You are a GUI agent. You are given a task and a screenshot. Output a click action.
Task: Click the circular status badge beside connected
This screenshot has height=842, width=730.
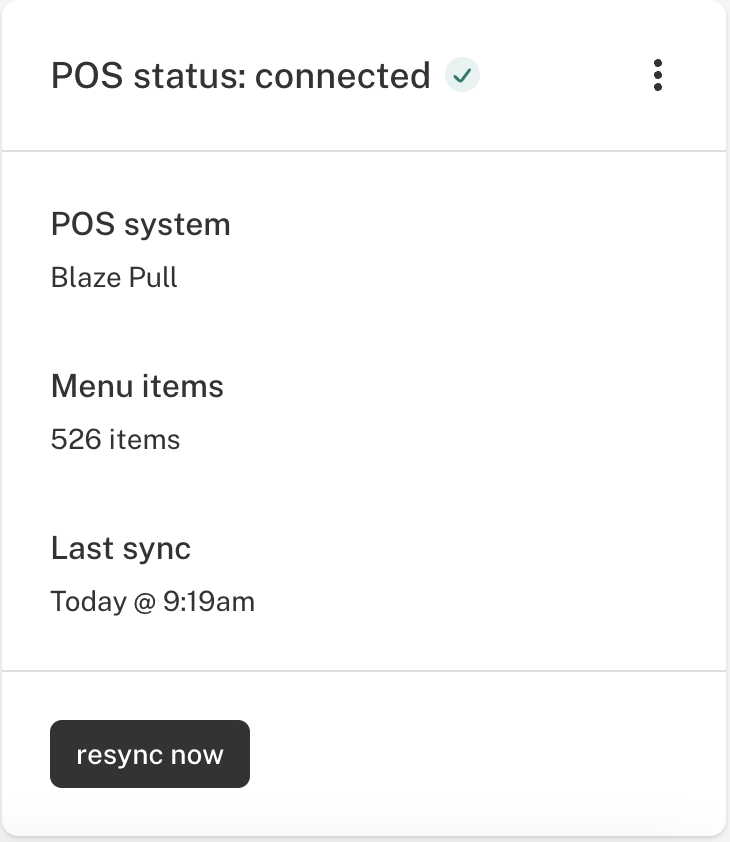point(461,74)
